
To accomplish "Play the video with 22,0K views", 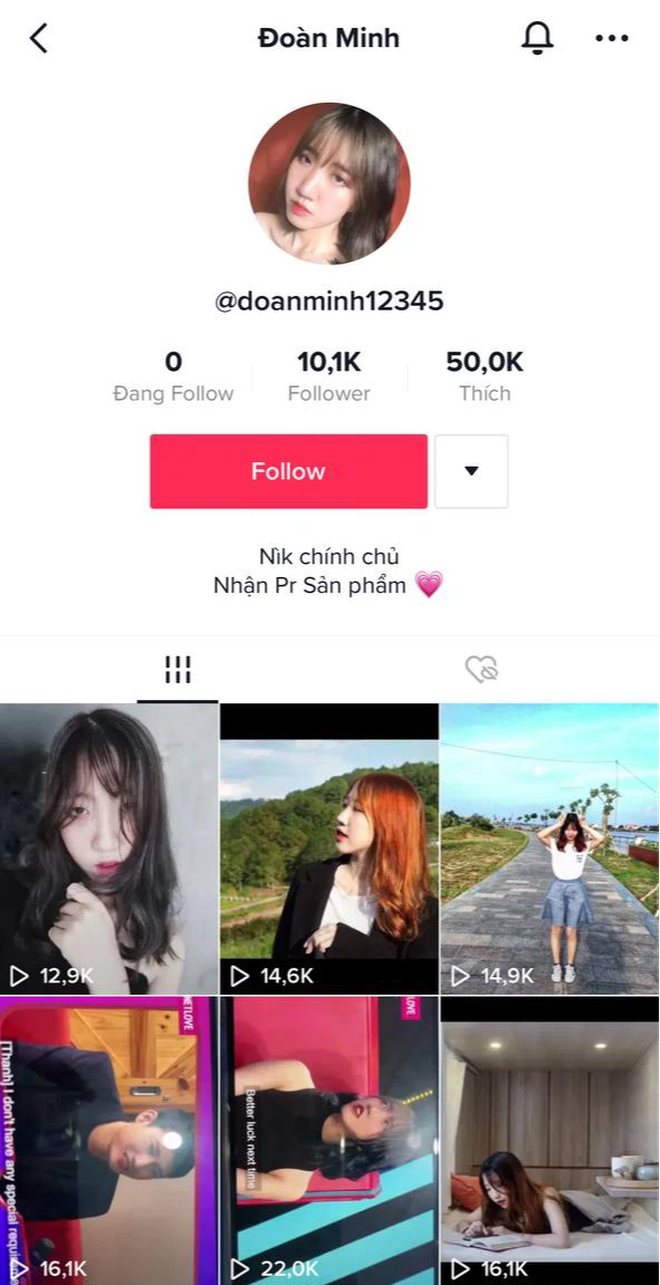I will pos(329,1140).
